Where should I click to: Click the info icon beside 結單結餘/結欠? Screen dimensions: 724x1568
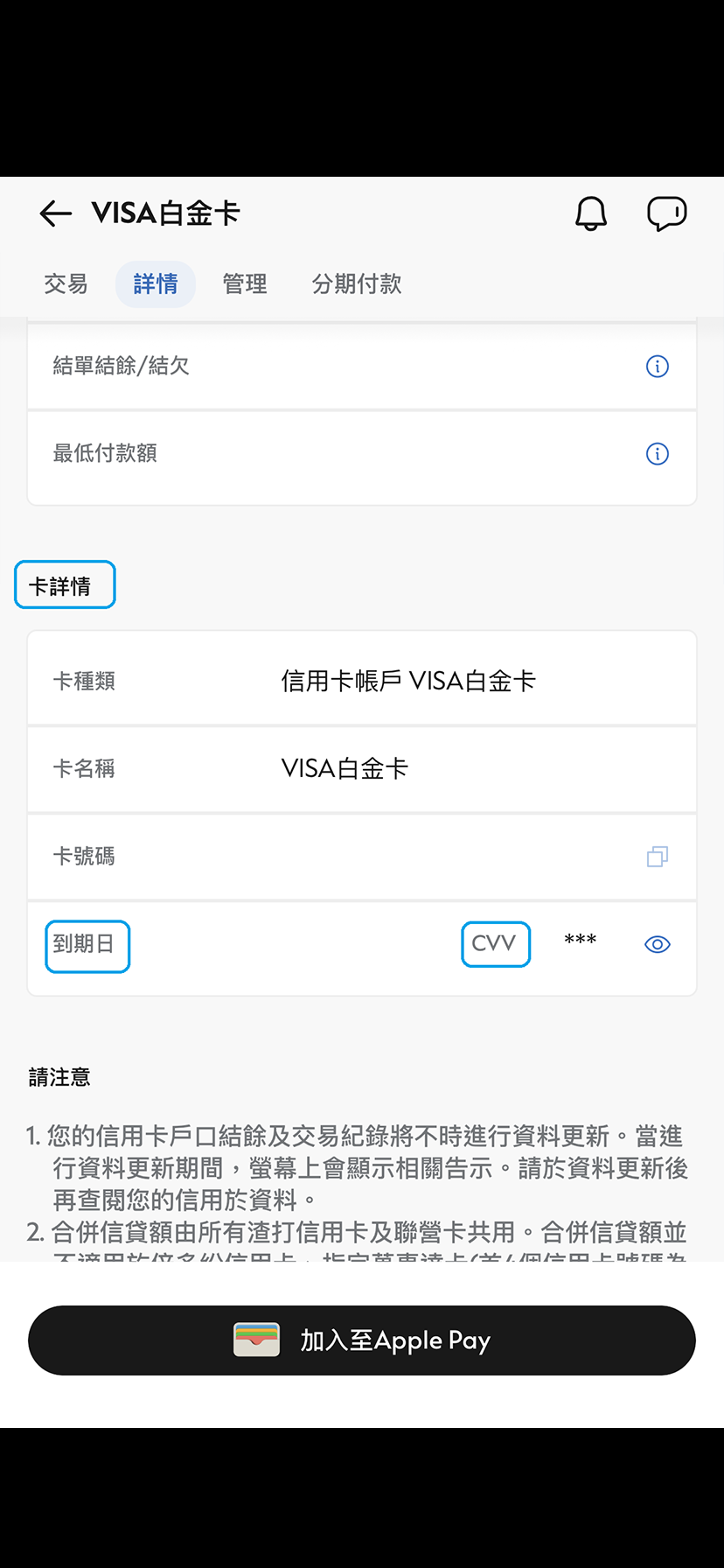pyautogui.click(x=657, y=366)
